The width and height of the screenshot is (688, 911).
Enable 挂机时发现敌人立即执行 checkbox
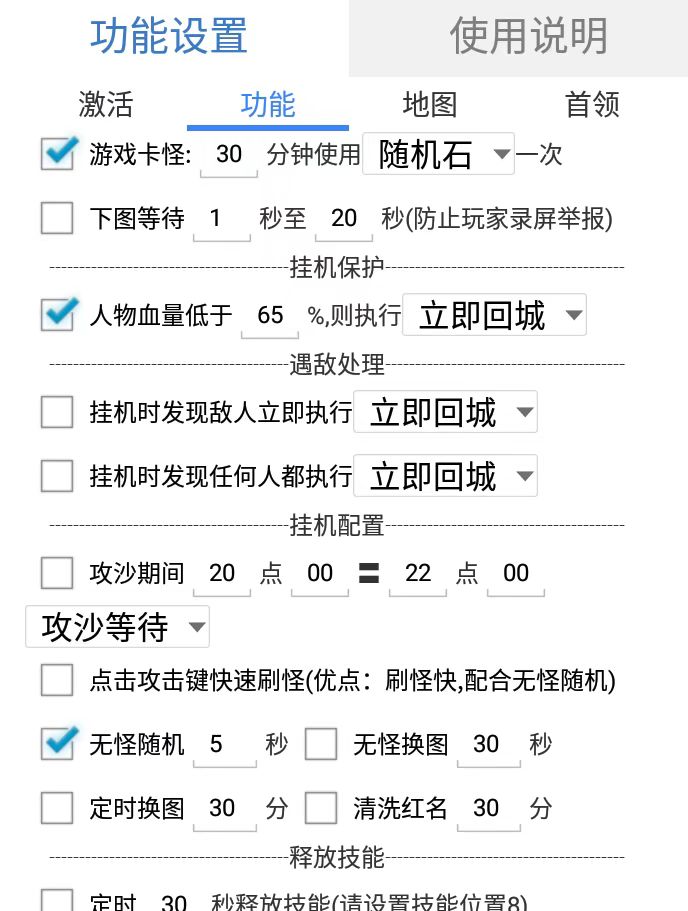point(57,412)
